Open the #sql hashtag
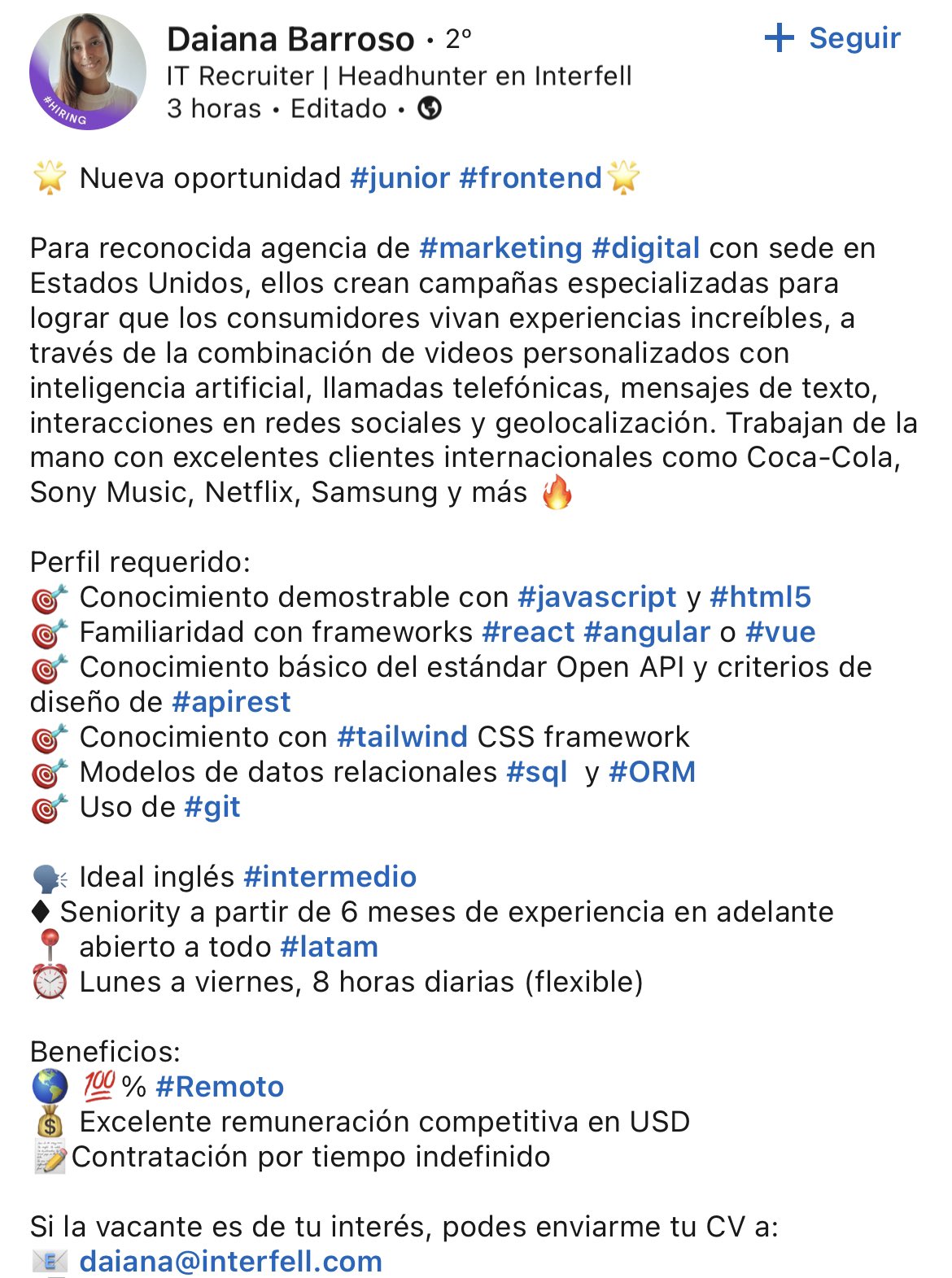The width and height of the screenshot is (952, 1278). [536, 772]
